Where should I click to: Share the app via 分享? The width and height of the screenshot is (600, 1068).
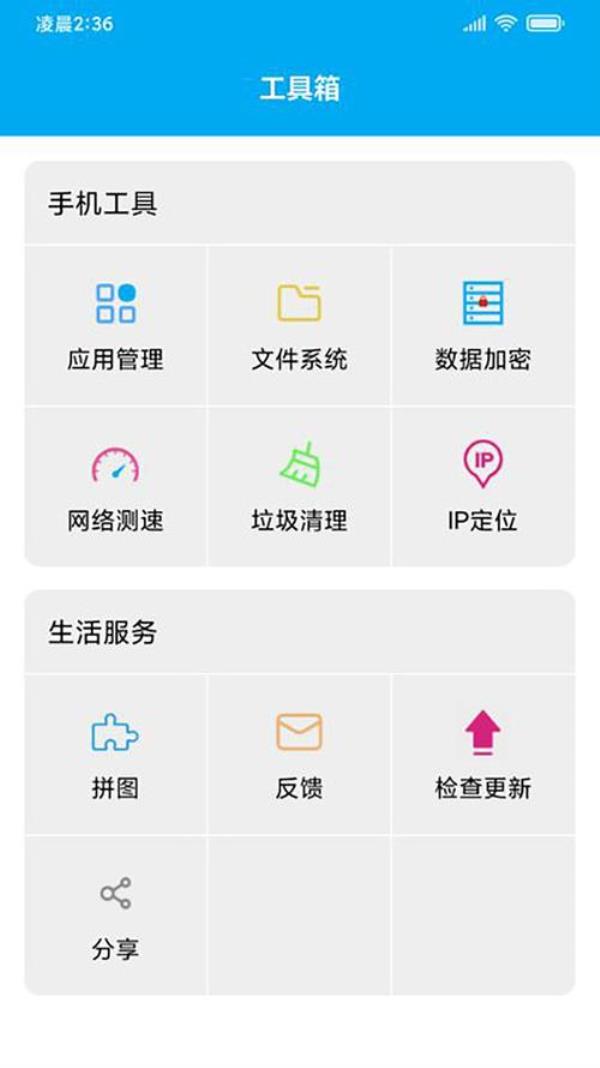tap(116, 915)
